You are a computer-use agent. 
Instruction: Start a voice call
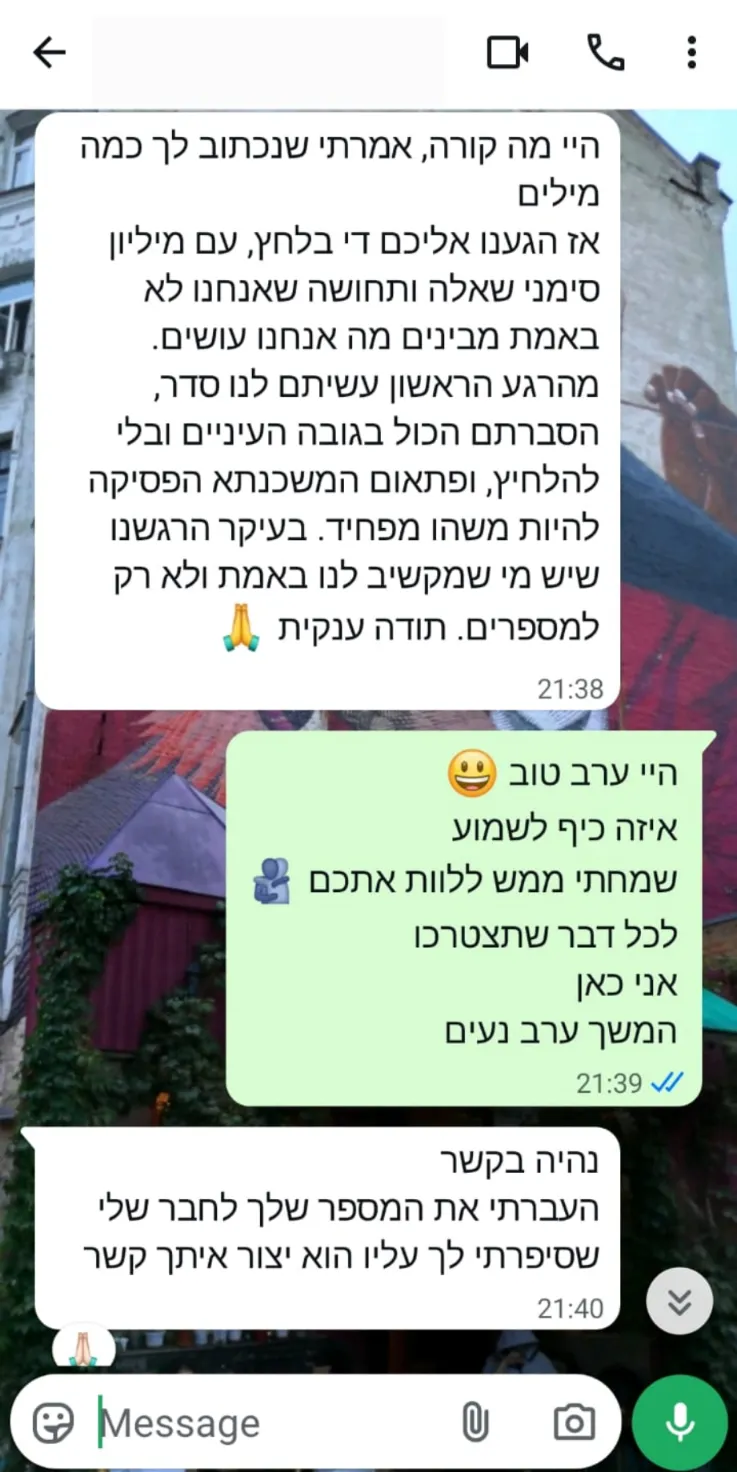pyautogui.click(x=605, y=53)
